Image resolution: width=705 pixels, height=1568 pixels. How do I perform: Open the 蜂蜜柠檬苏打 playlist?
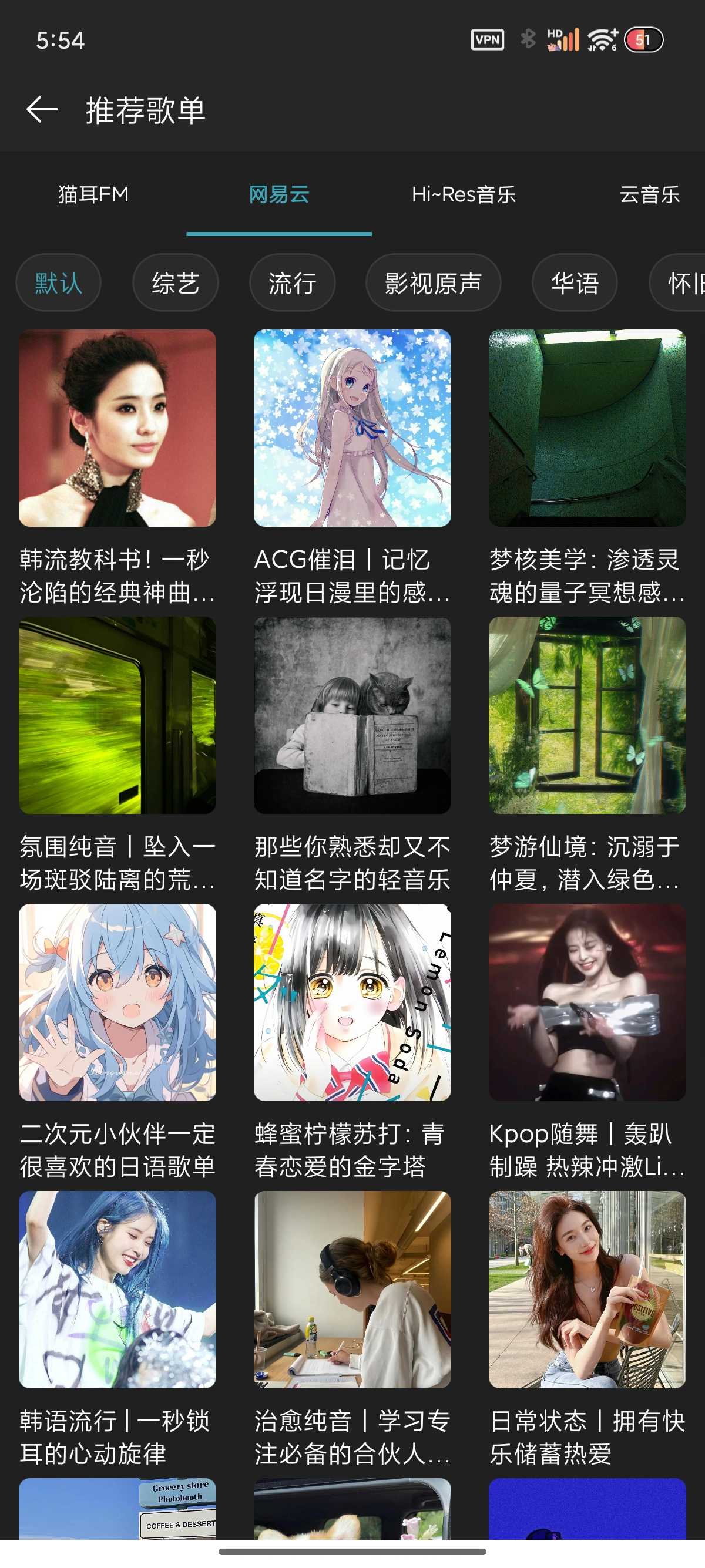pos(352,1042)
